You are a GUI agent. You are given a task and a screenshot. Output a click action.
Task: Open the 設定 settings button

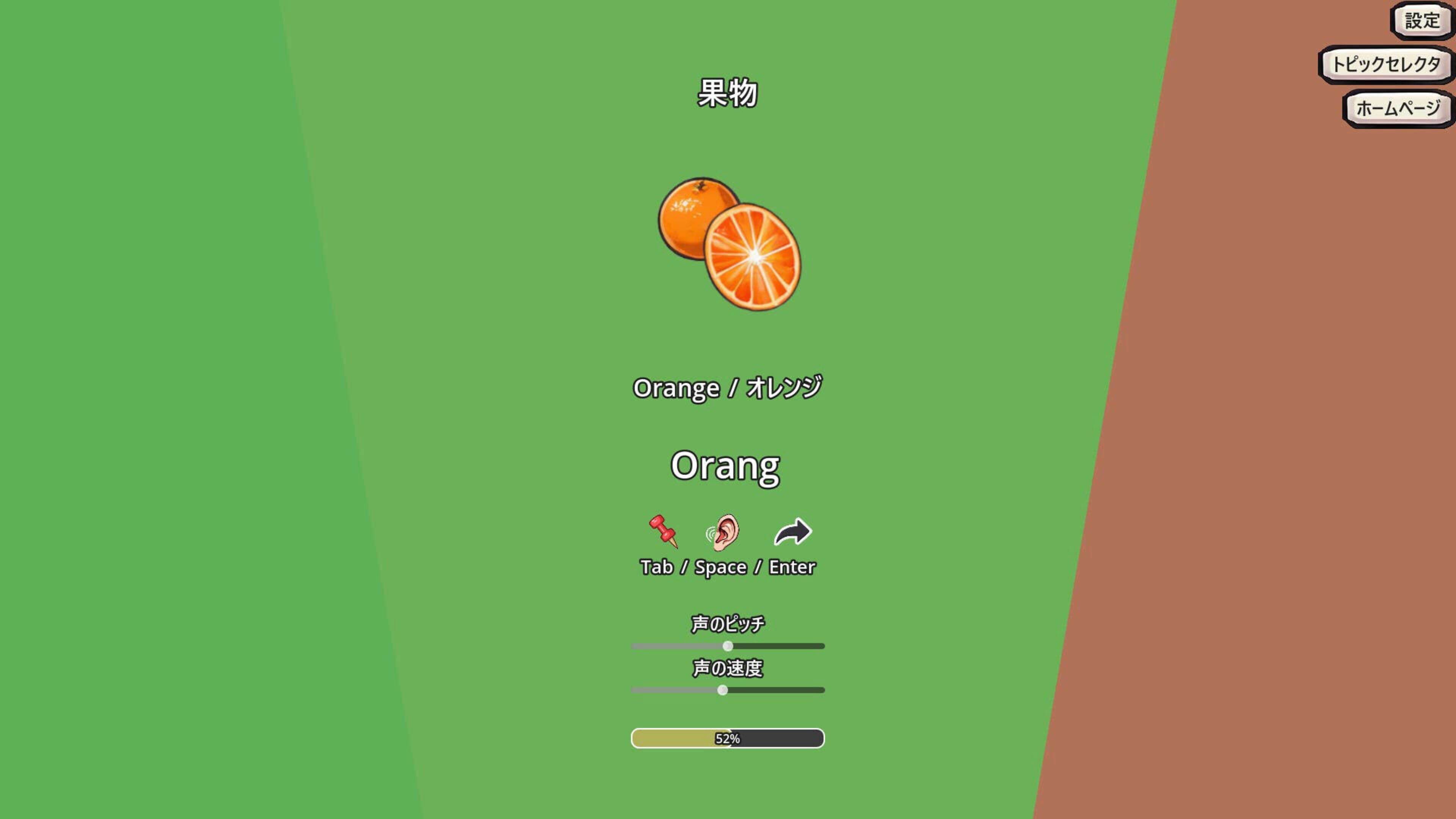pos(1421,21)
